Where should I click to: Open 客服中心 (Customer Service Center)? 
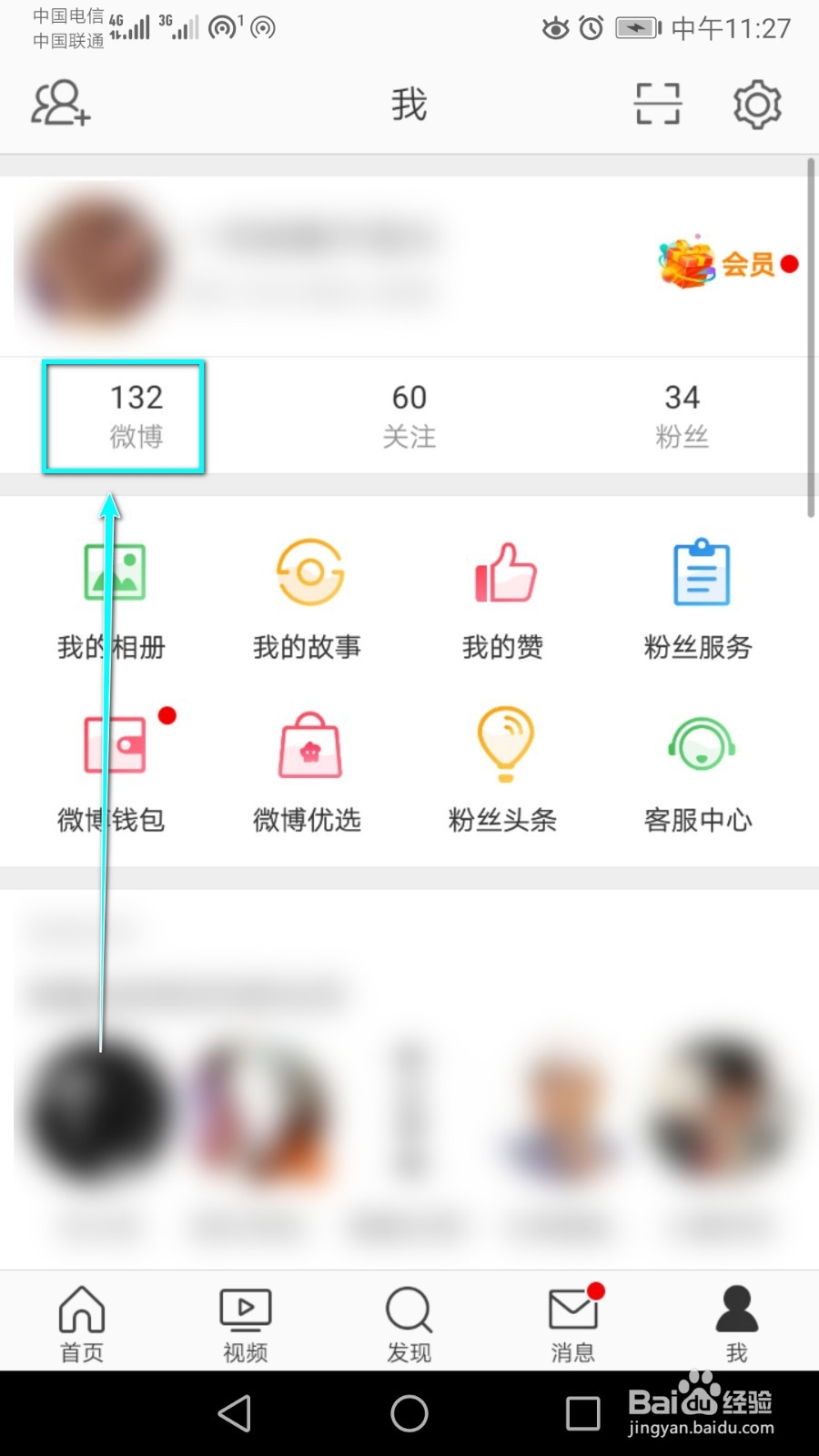698,769
